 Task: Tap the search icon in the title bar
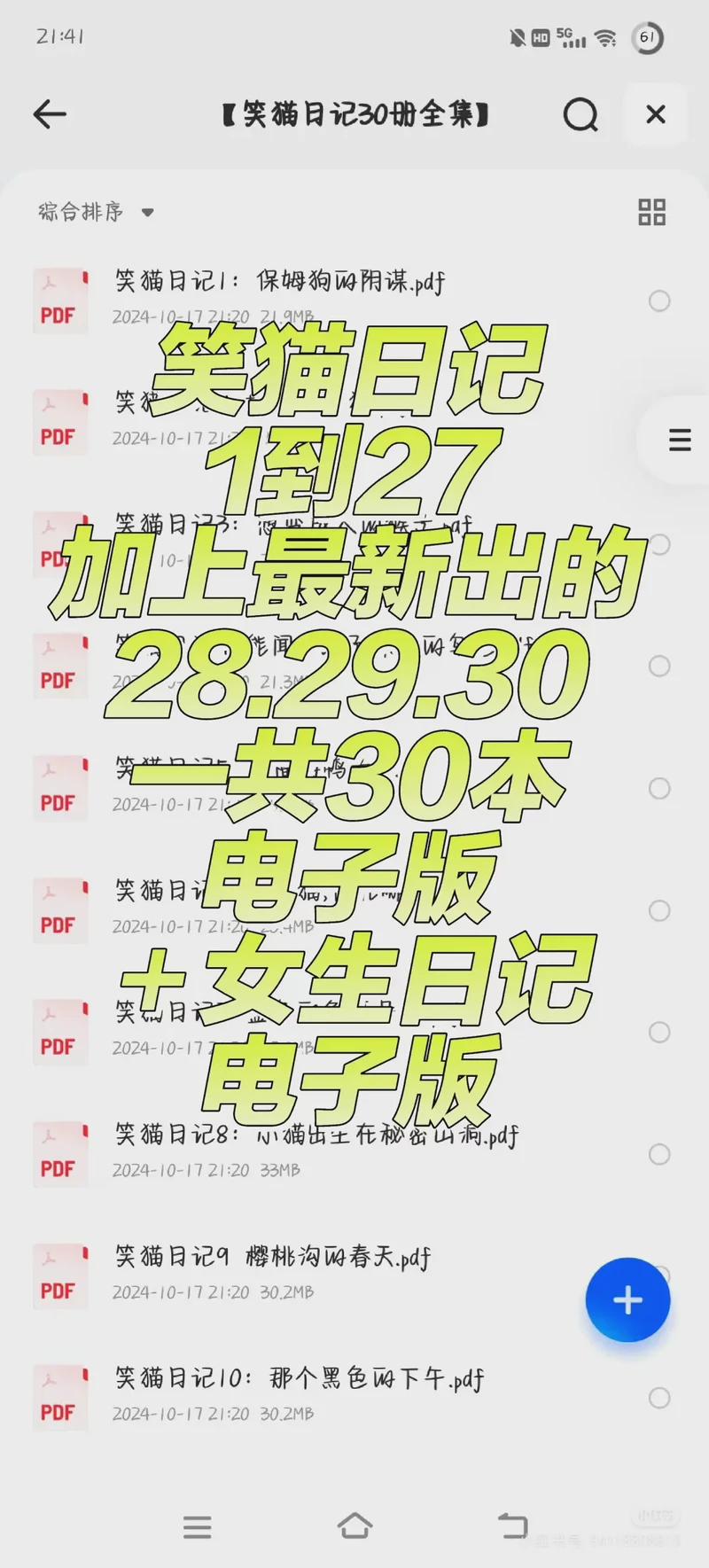pos(580,114)
